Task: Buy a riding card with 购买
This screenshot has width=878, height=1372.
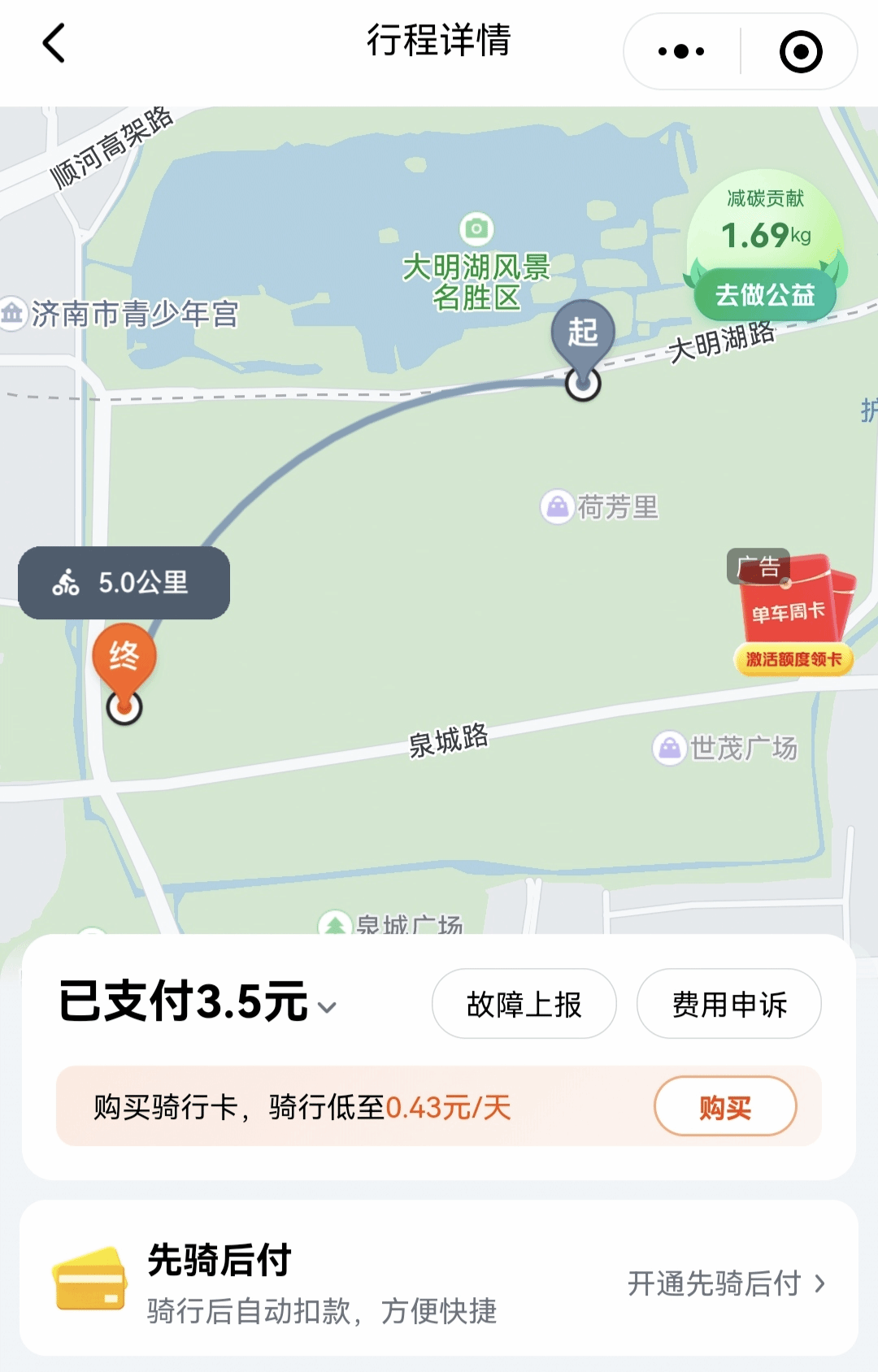Action: pyautogui.click(x=724, y=1106)
